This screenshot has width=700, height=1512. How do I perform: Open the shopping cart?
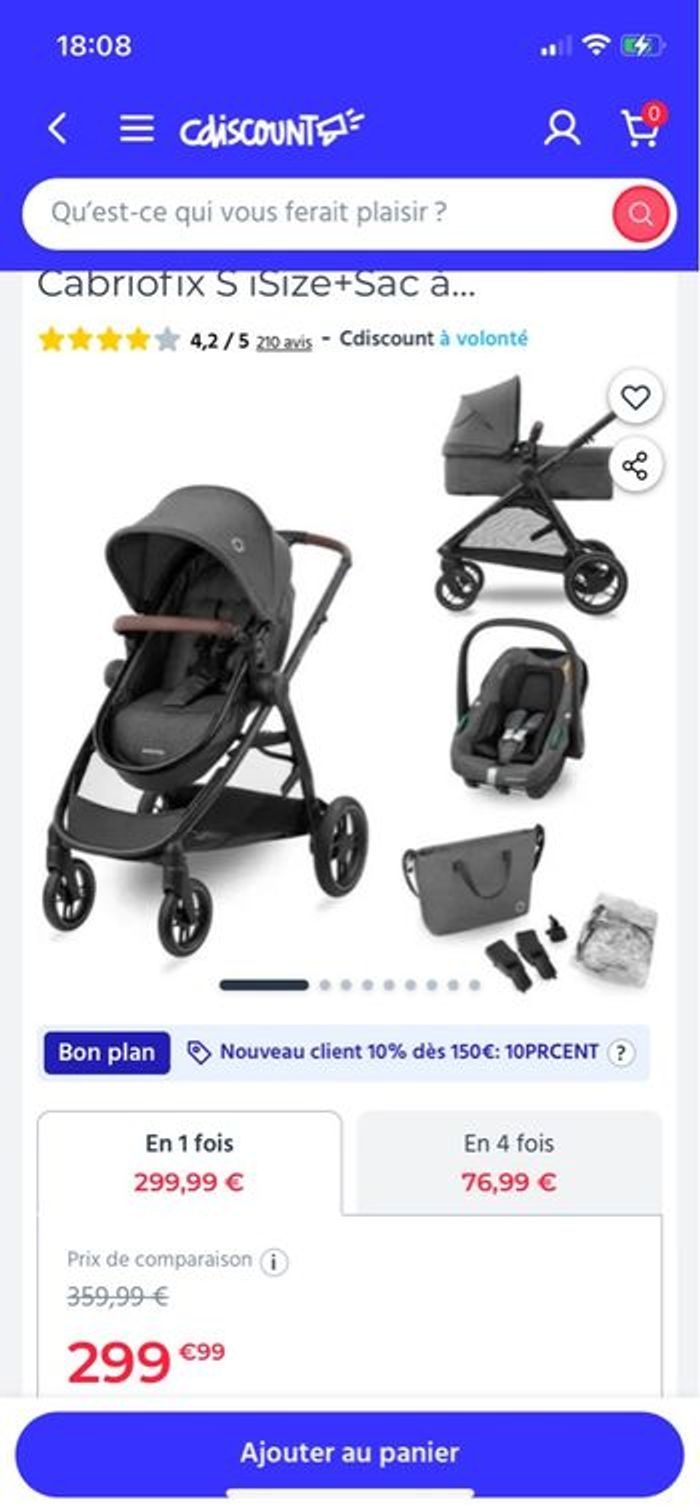click(642, 128)
